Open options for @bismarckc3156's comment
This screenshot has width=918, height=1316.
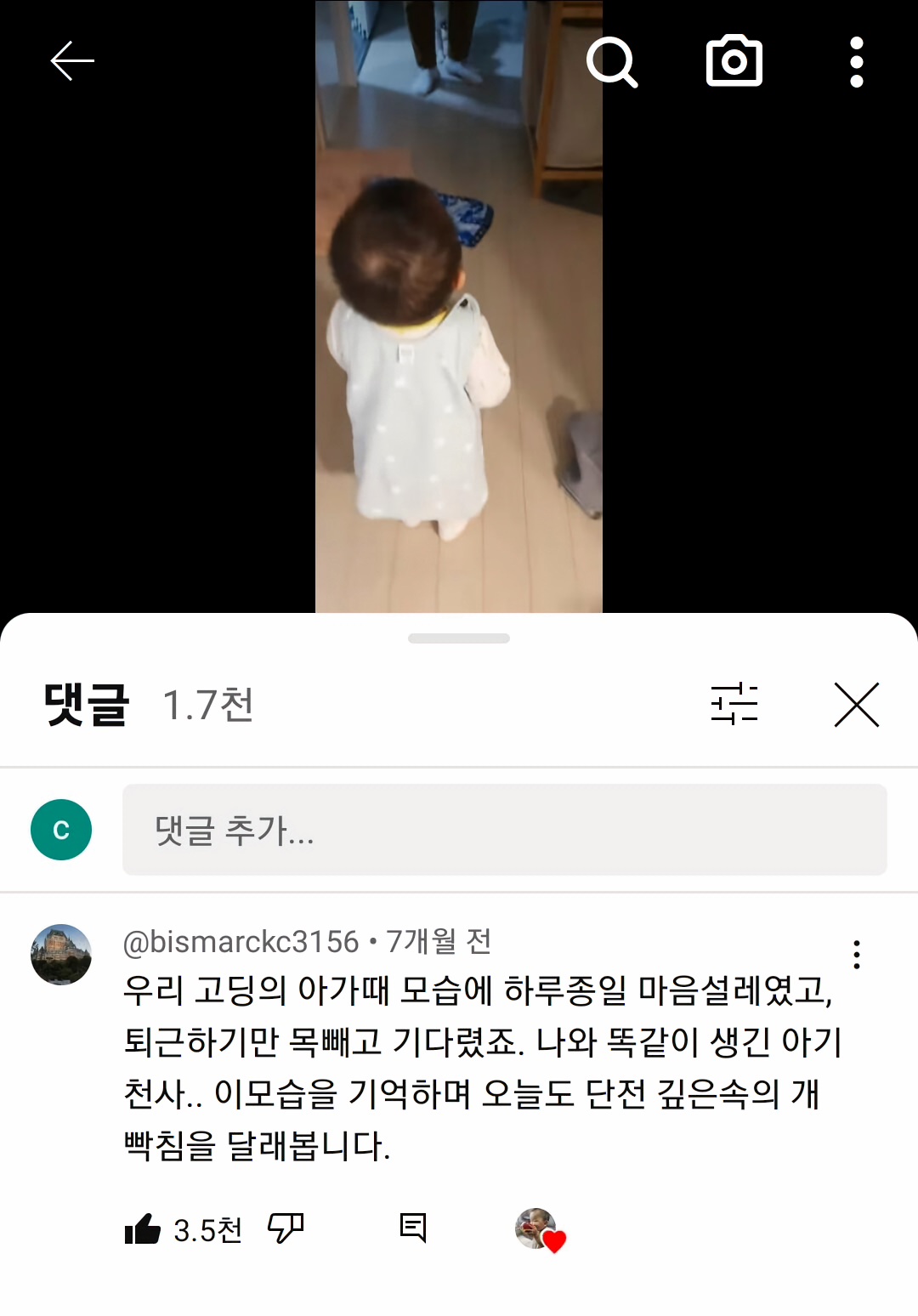pyautogui.click(x=857, y=955)
